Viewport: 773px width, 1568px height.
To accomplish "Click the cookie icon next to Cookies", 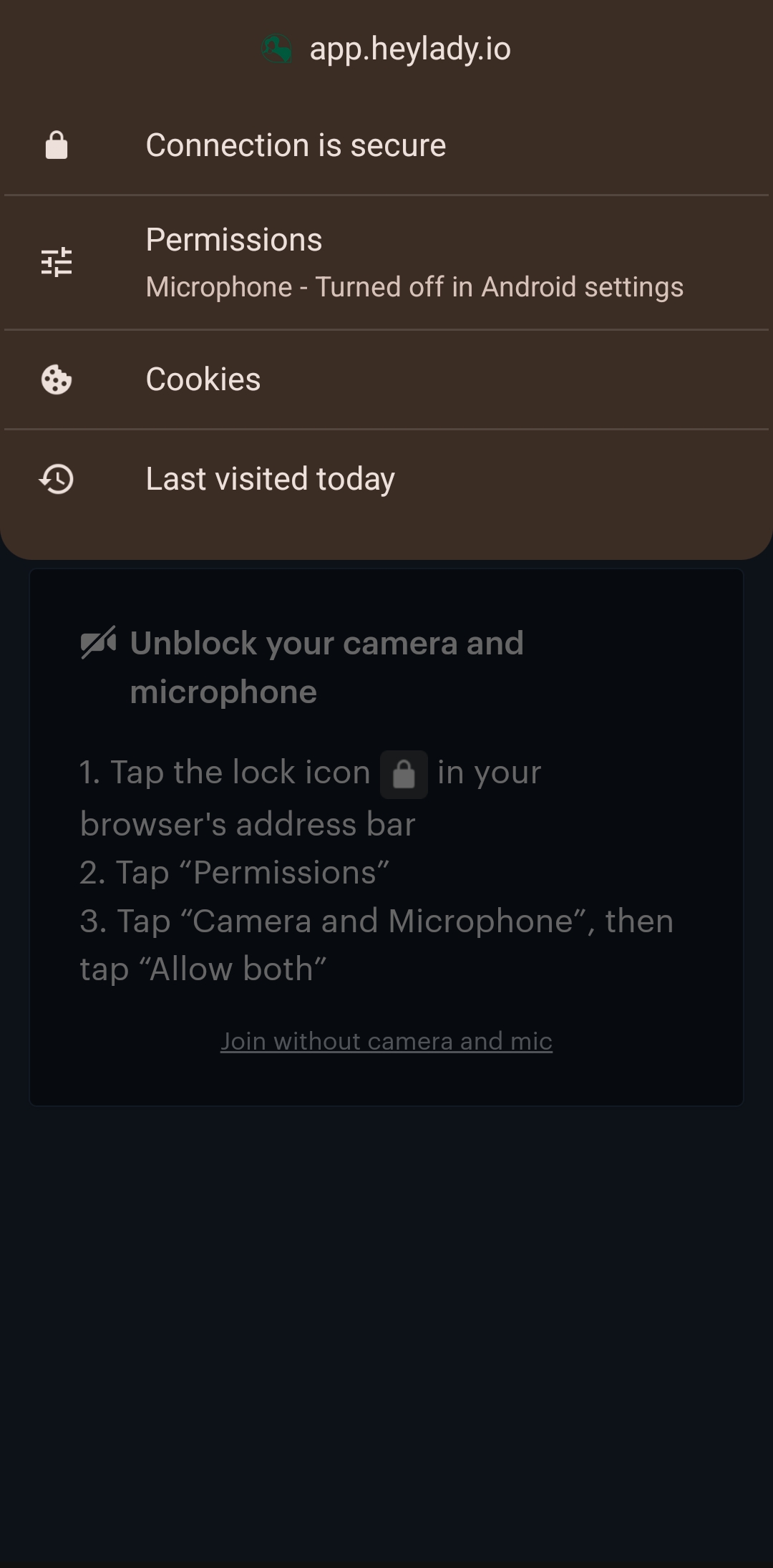I will pyautogui.click(x=56, y=380).
